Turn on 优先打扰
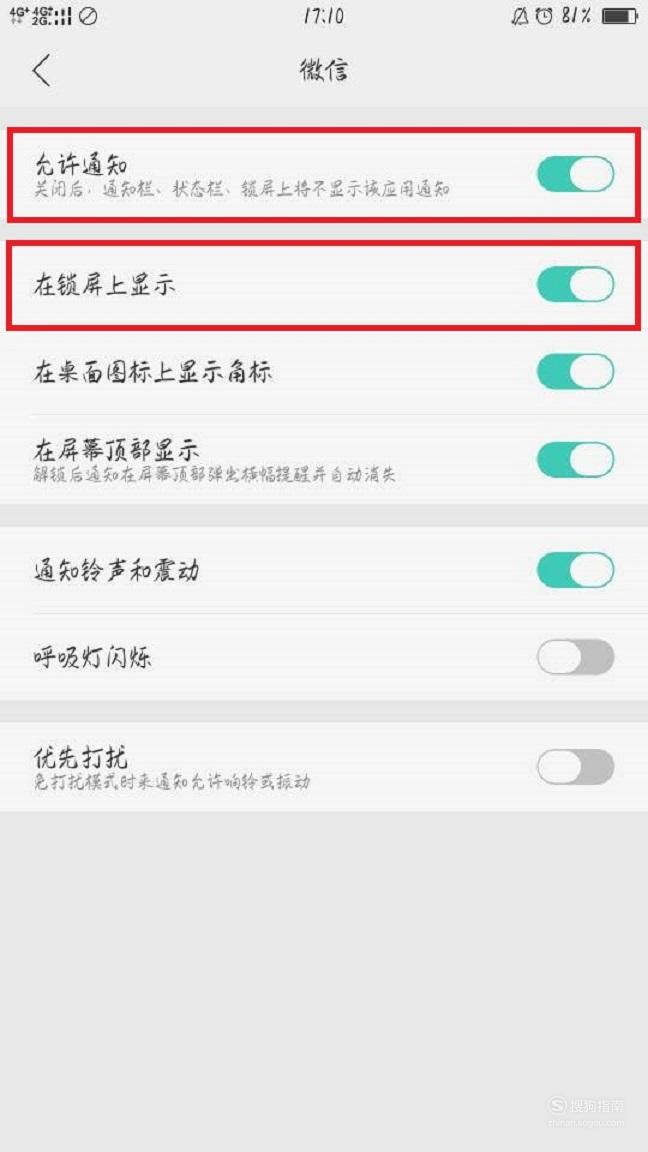648x1152 pixels. tap(575, 767)
